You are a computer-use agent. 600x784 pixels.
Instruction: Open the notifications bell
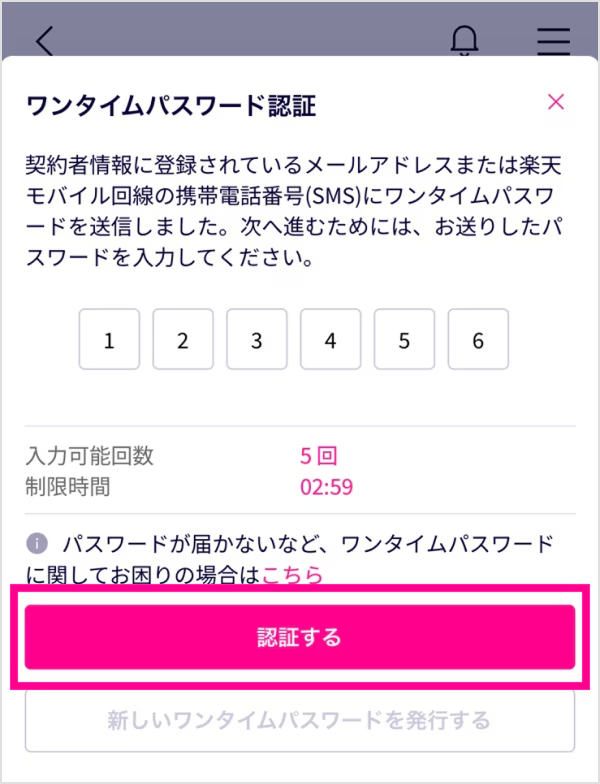pos(465,39)
